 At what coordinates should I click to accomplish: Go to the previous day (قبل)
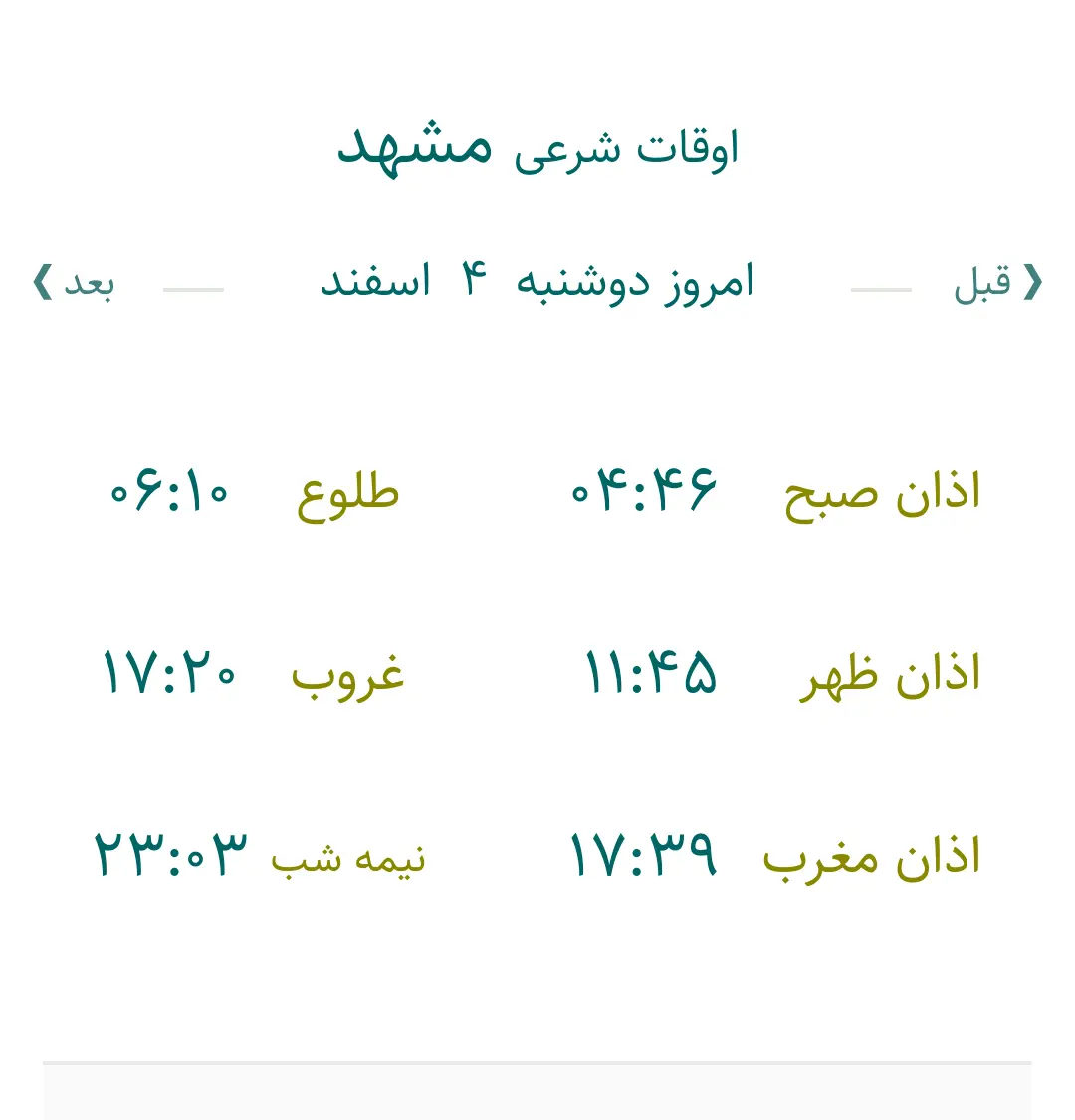coord(997,283)
